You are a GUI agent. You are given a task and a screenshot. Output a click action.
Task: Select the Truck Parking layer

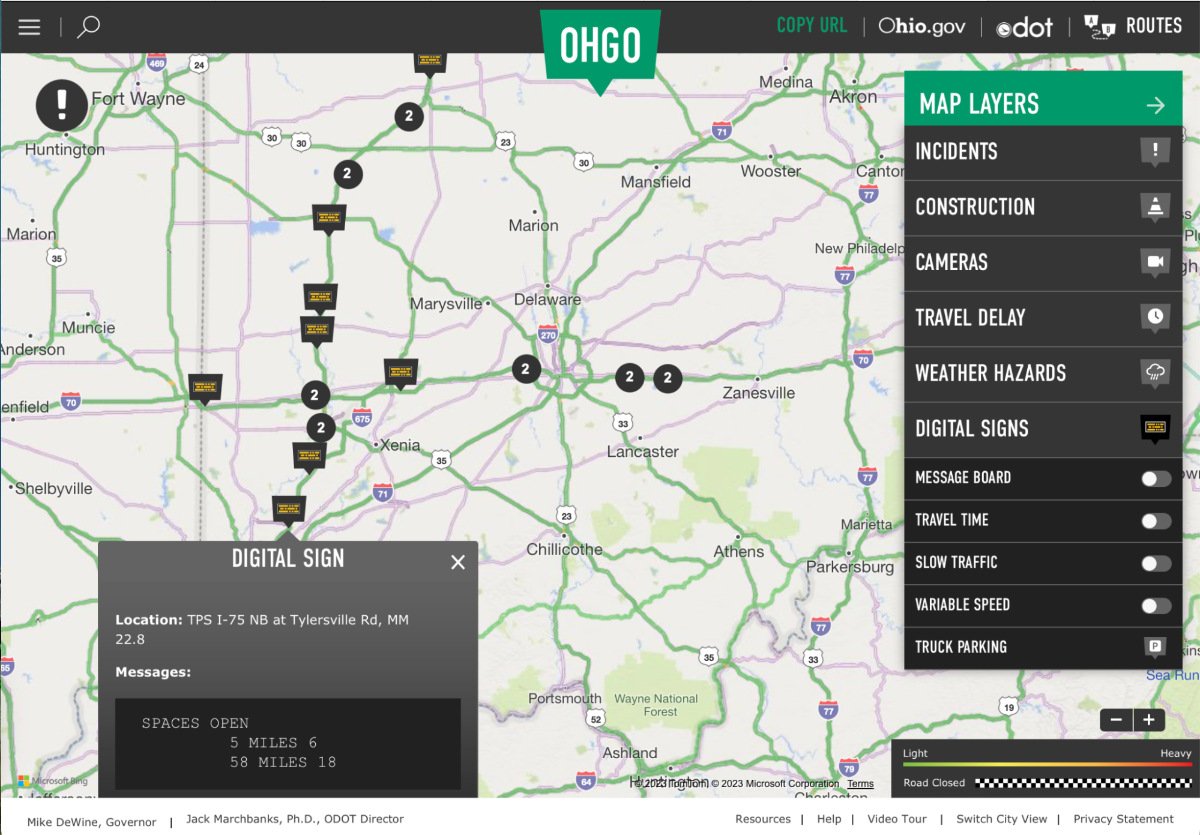1042,647
